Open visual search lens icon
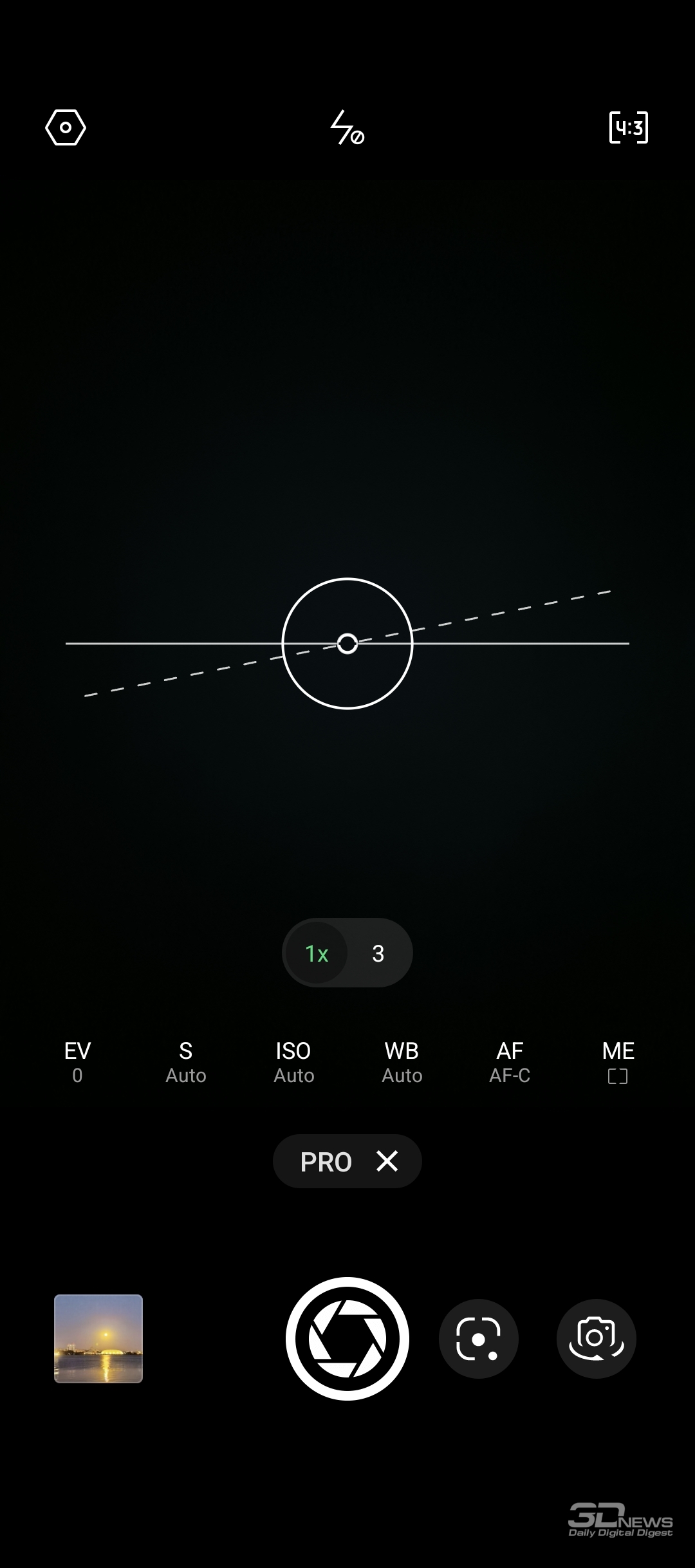Screen dimensions: 695x1568 pos(479,1339)
